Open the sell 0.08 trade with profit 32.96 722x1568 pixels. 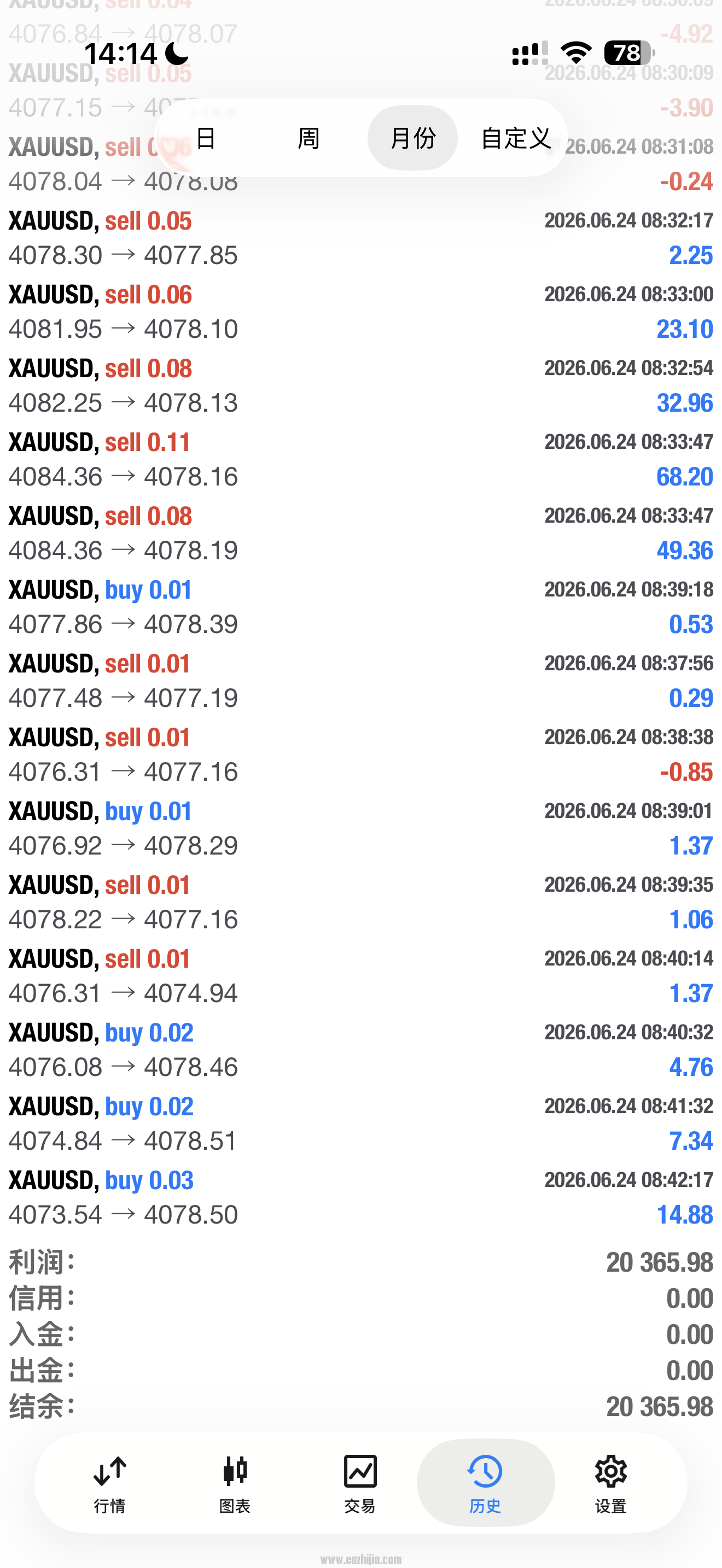pyautogui.click(x=361, y=386)
